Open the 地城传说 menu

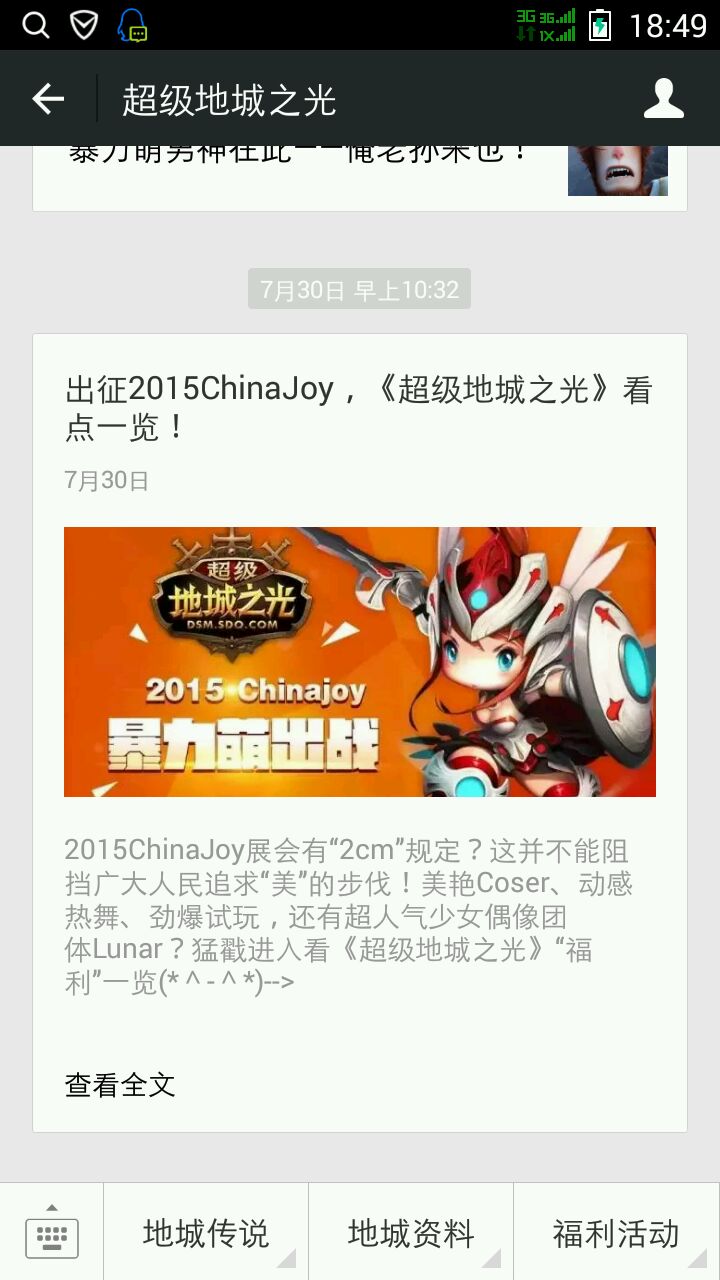(206, 1233)
